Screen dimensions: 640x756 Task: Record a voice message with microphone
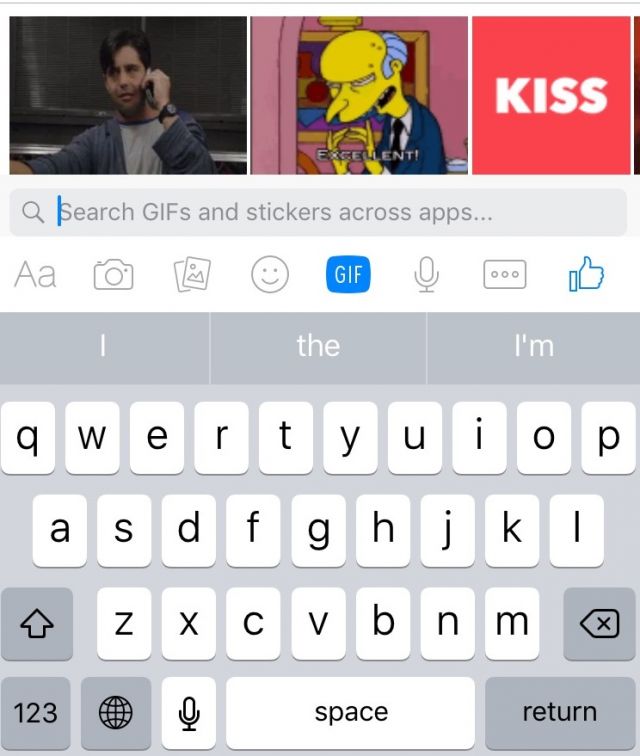tap(427, 274)
